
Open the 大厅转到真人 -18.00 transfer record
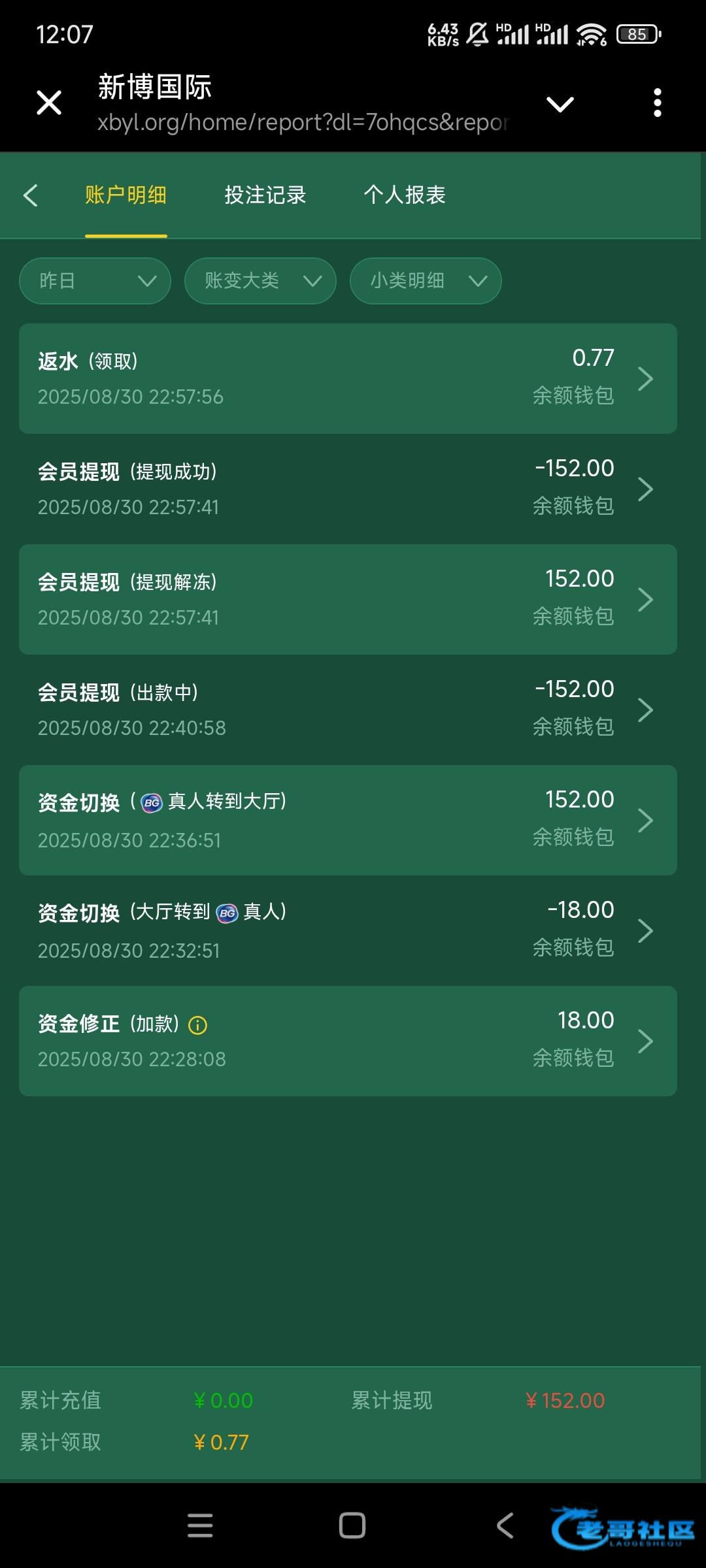click(348, 930)
